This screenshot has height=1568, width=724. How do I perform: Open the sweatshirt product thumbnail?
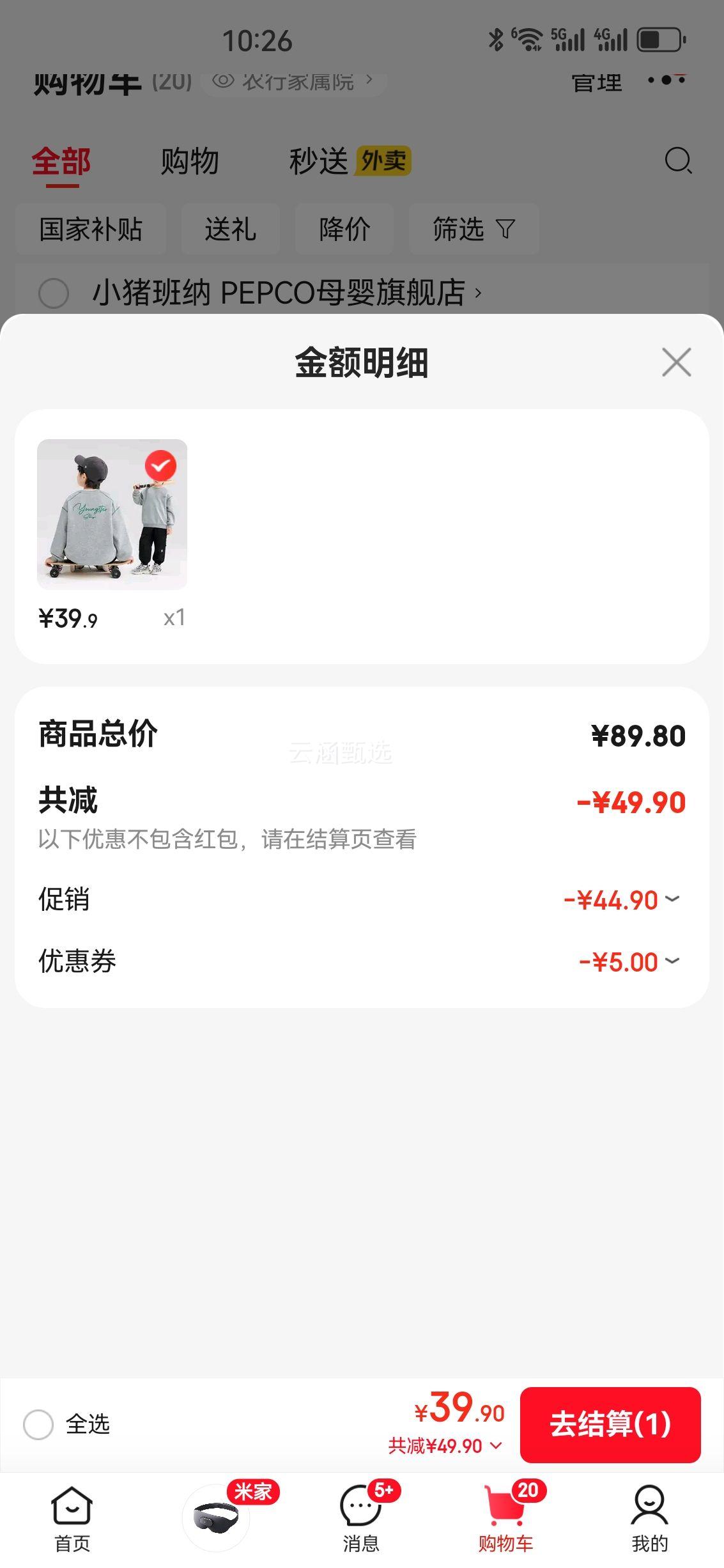tap(112, 514)
